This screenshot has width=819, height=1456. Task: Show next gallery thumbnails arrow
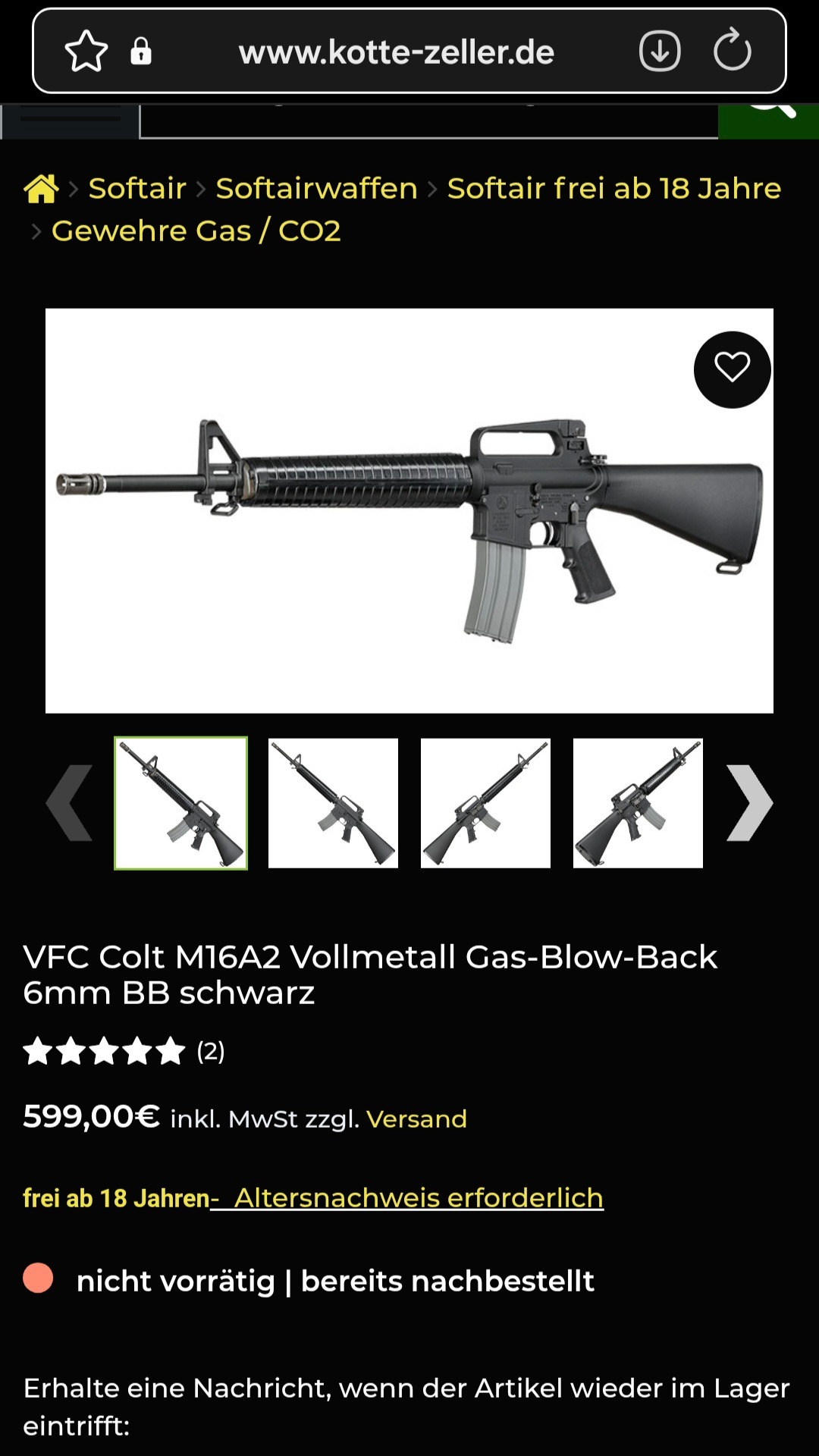[749, 803]
